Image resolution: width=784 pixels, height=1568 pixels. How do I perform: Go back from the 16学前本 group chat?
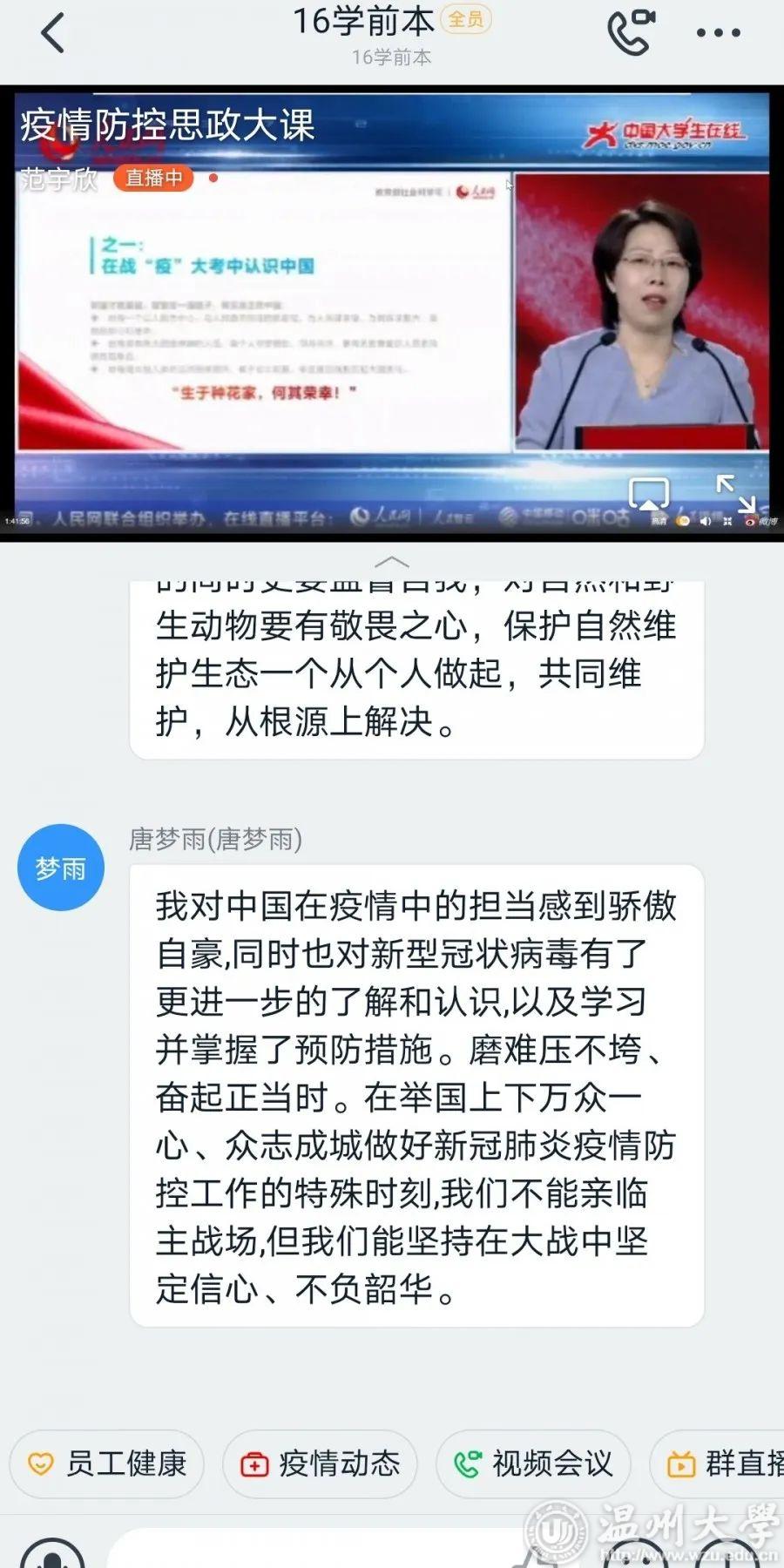[53, 35]
